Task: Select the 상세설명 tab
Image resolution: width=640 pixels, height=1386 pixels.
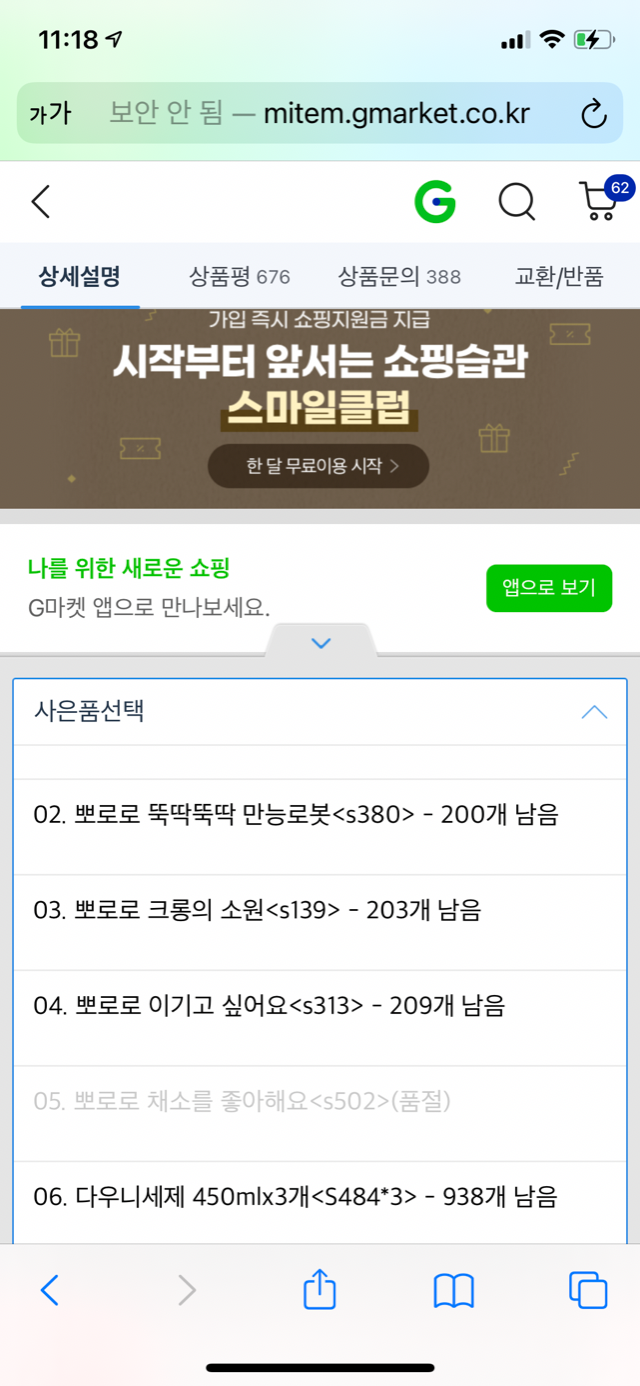Action: [80, 276]
